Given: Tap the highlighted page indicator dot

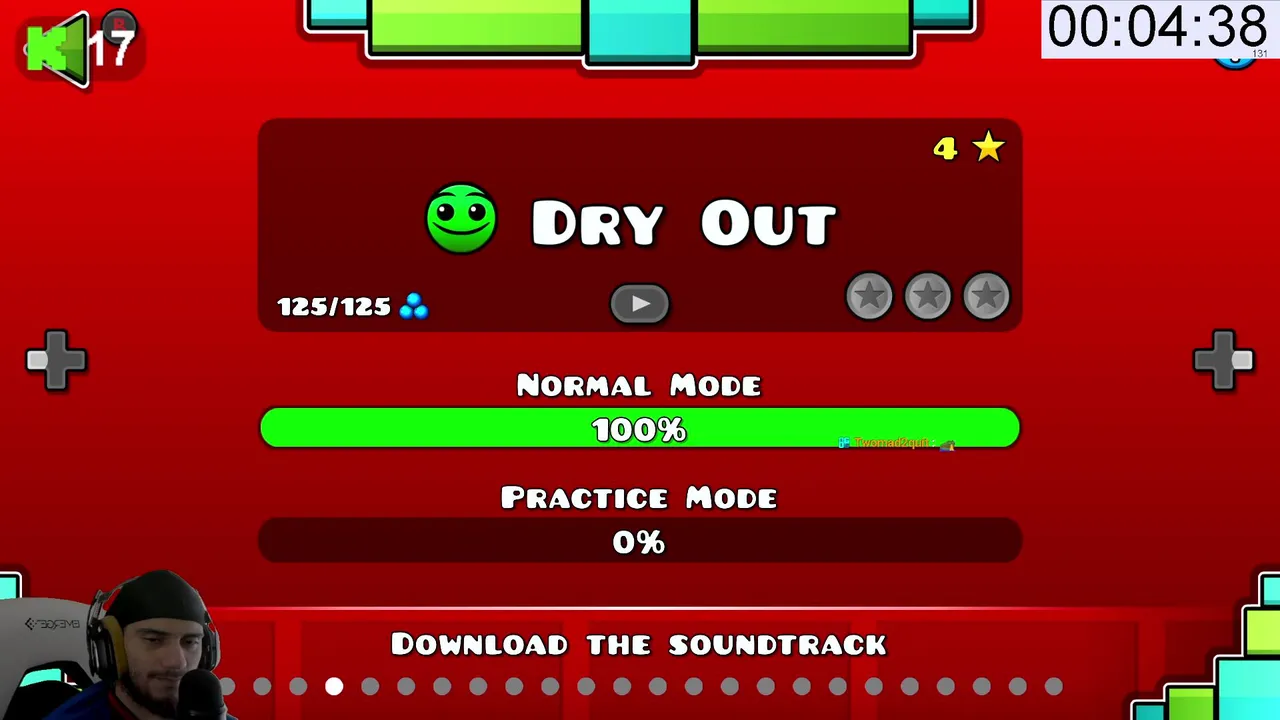Looking at the screenshot, I should coord(334,686).
